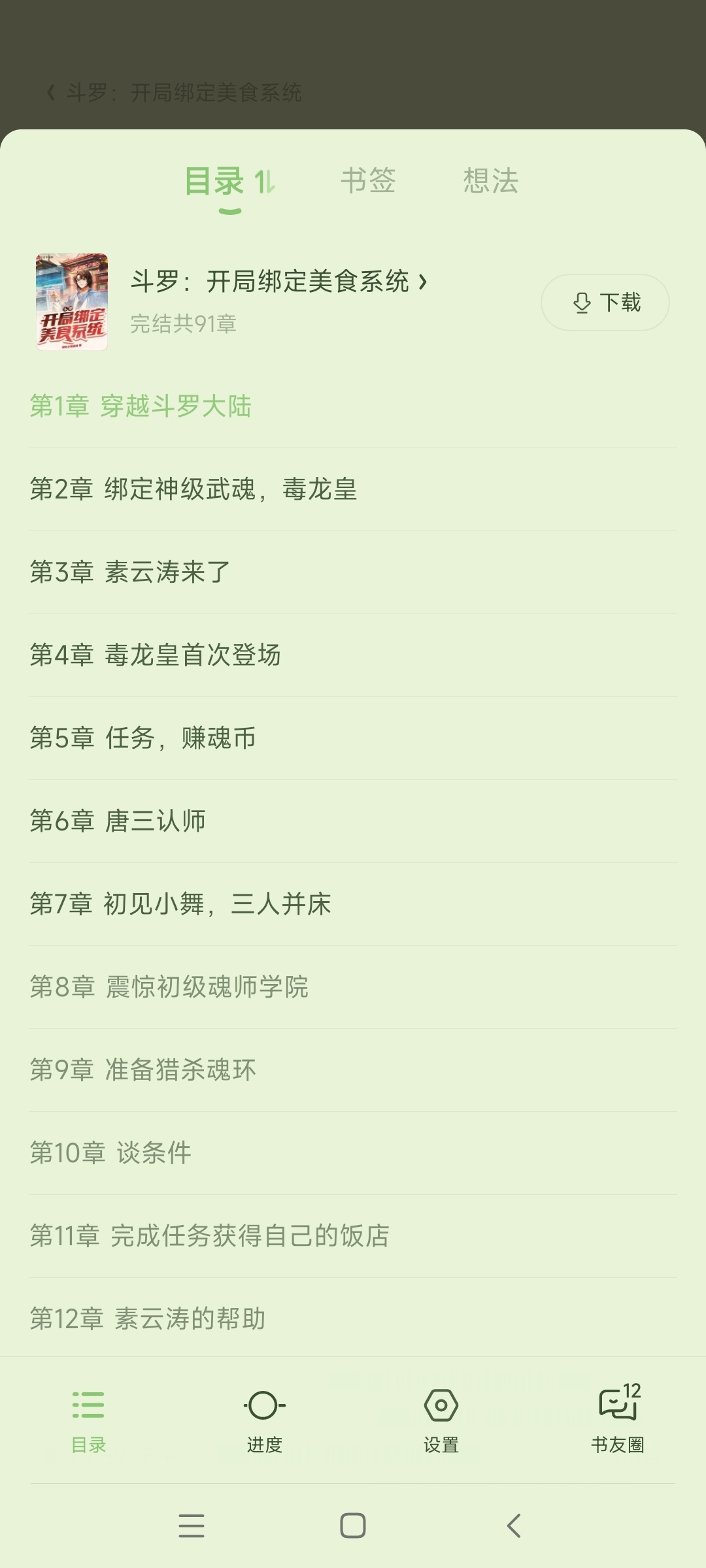Tap the system back button
706x1568 pixels.
(x=514, y=1526)
